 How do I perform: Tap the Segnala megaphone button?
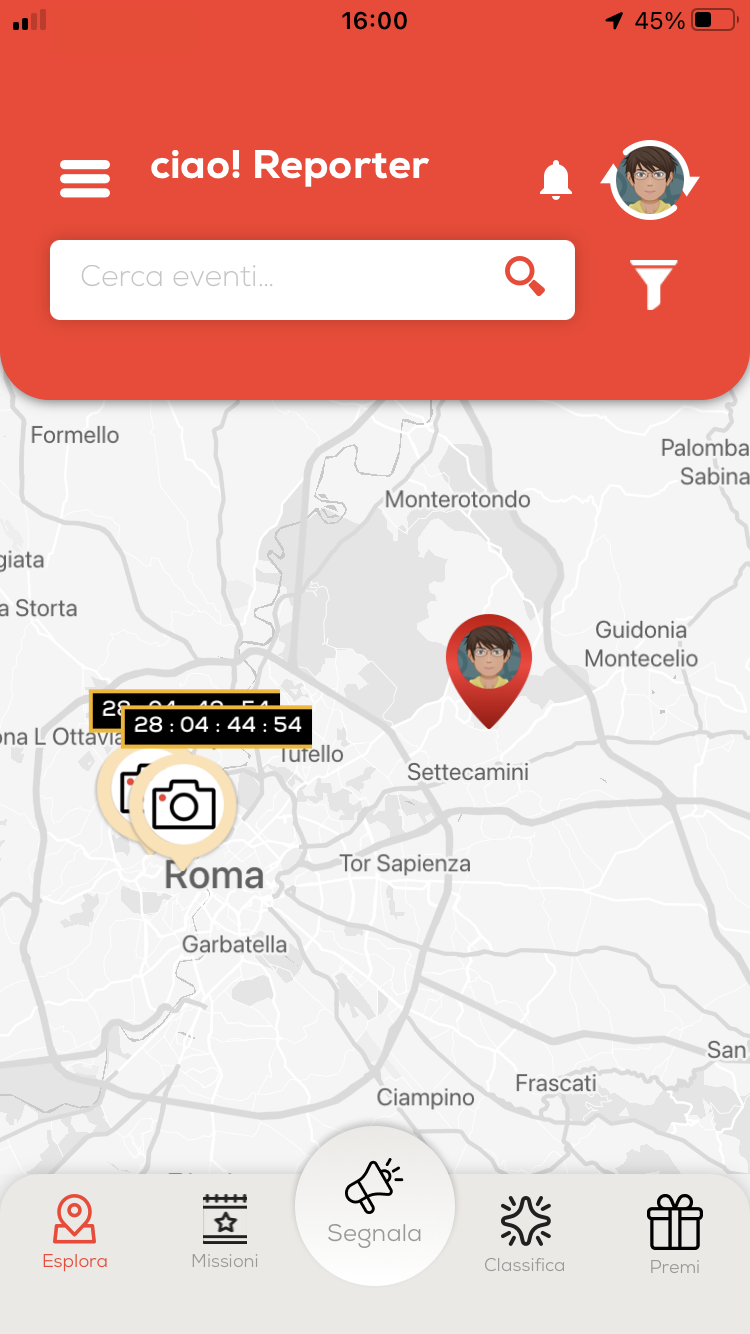pos(375,1205)
